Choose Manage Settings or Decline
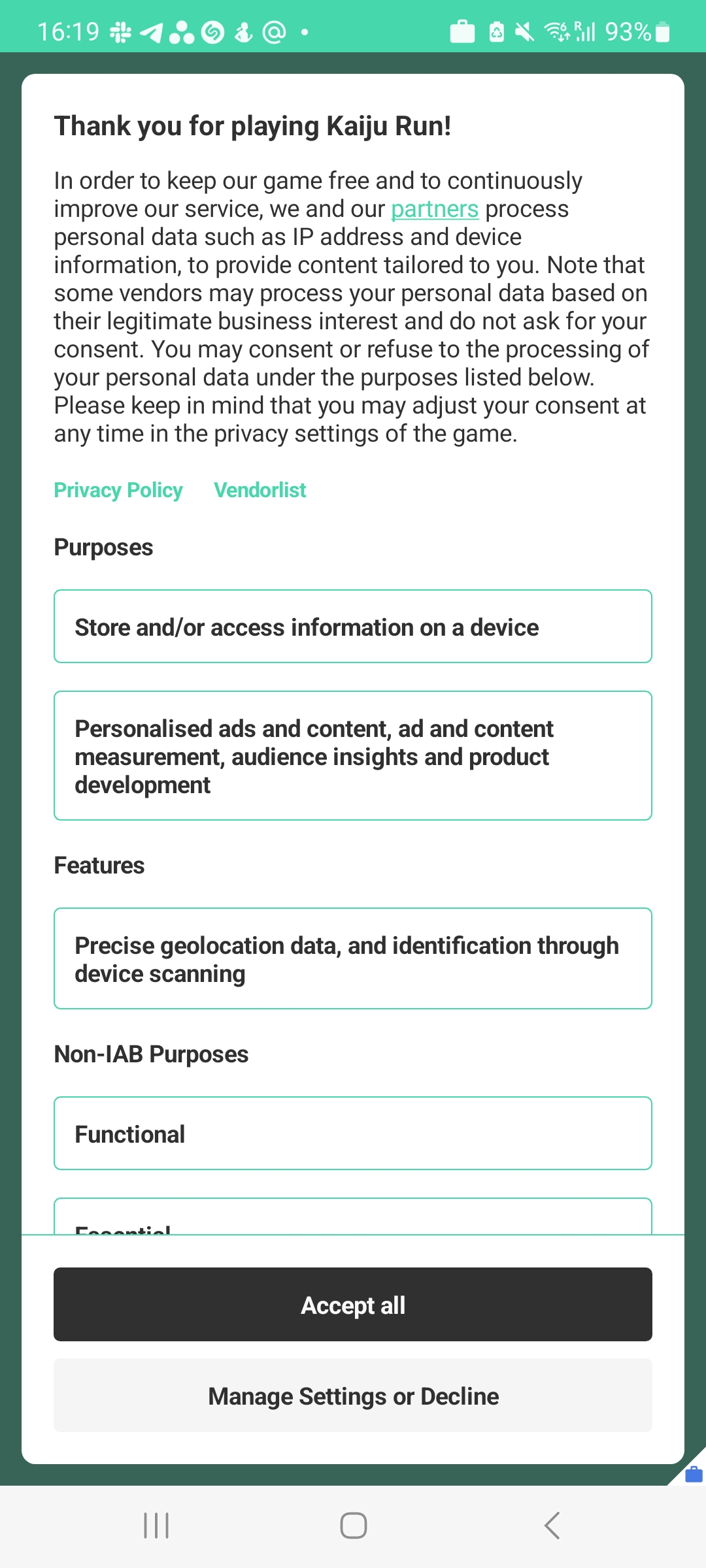This screenshot has height=1568, width=706. click(353, 1396)
